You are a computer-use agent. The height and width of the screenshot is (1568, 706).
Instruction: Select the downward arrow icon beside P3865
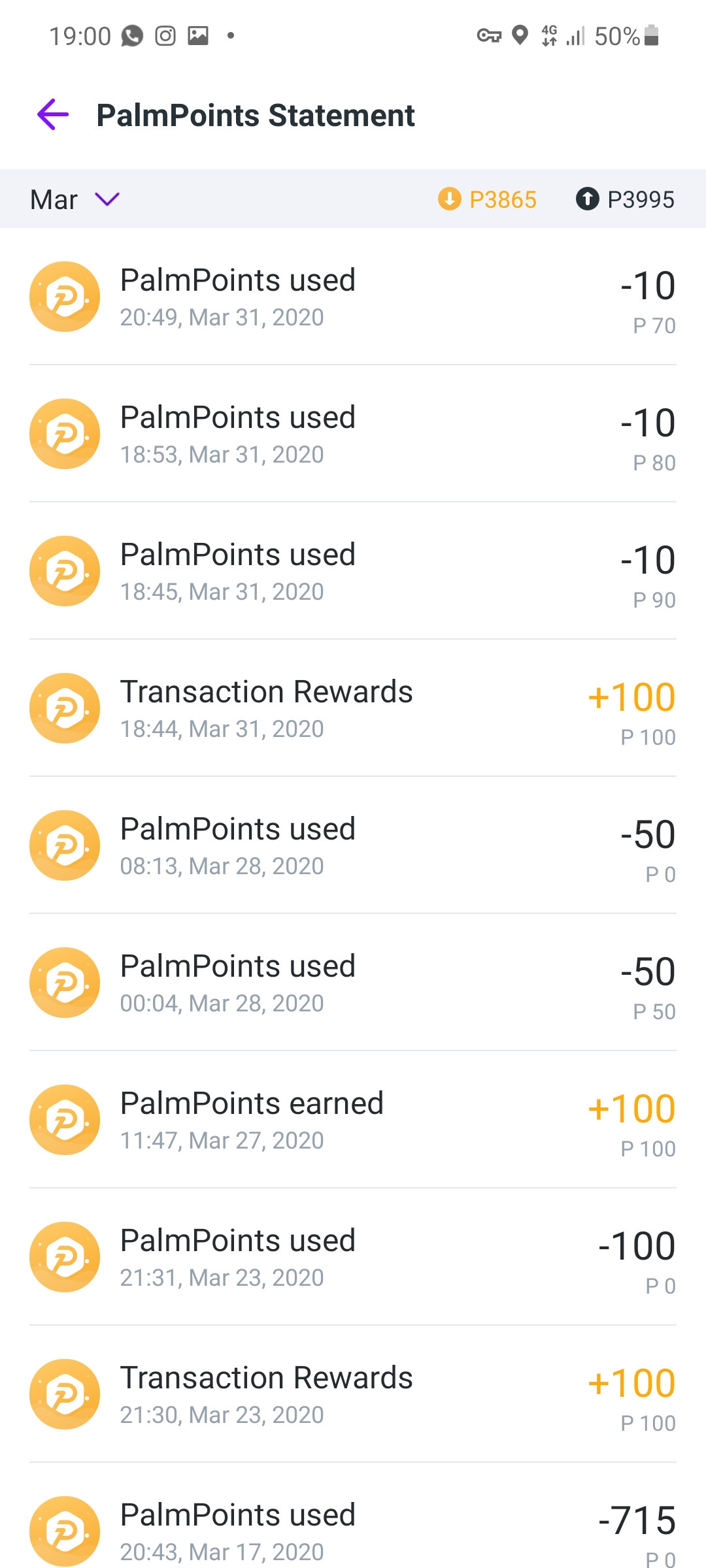[450, 199]
